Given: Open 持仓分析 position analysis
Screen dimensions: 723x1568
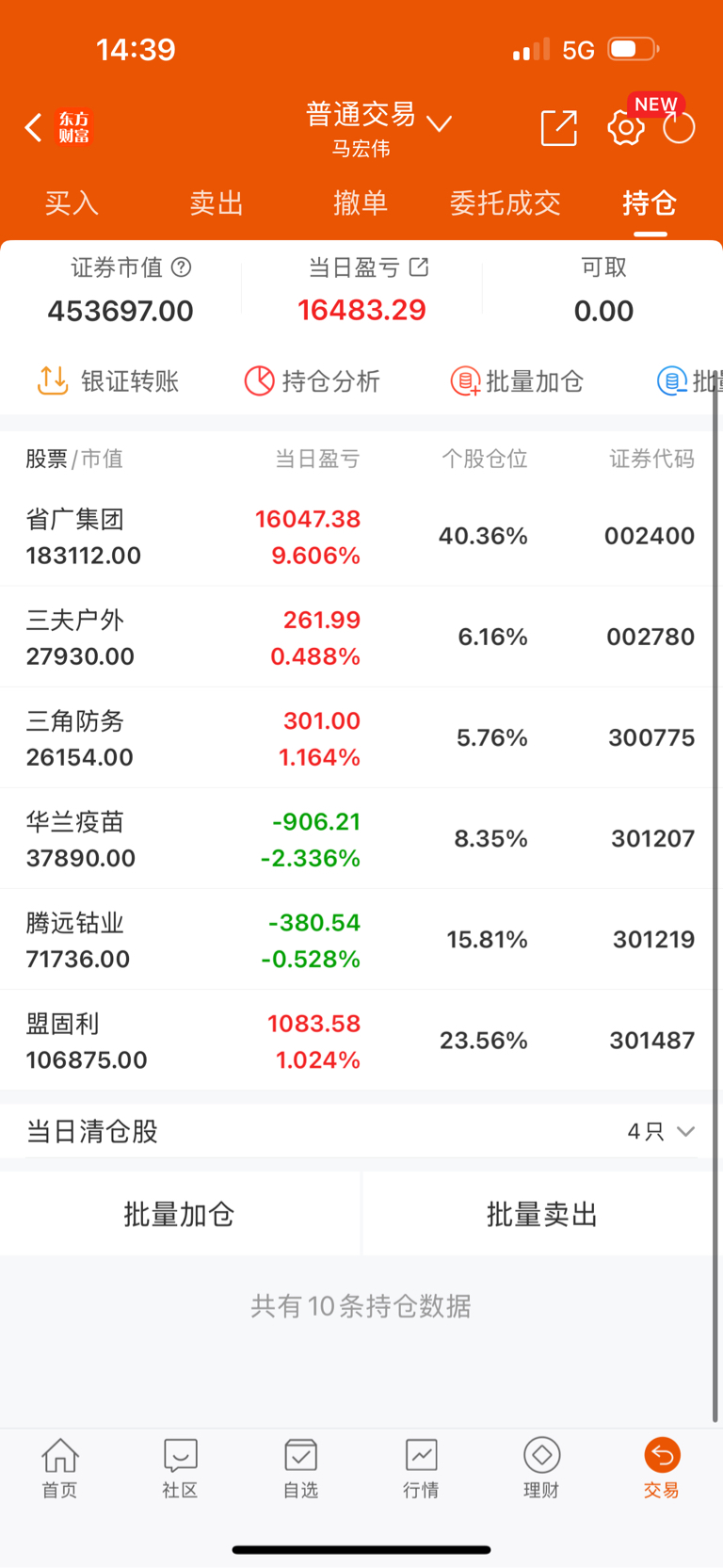Looking at the screenshot, I should click(313, 381).
